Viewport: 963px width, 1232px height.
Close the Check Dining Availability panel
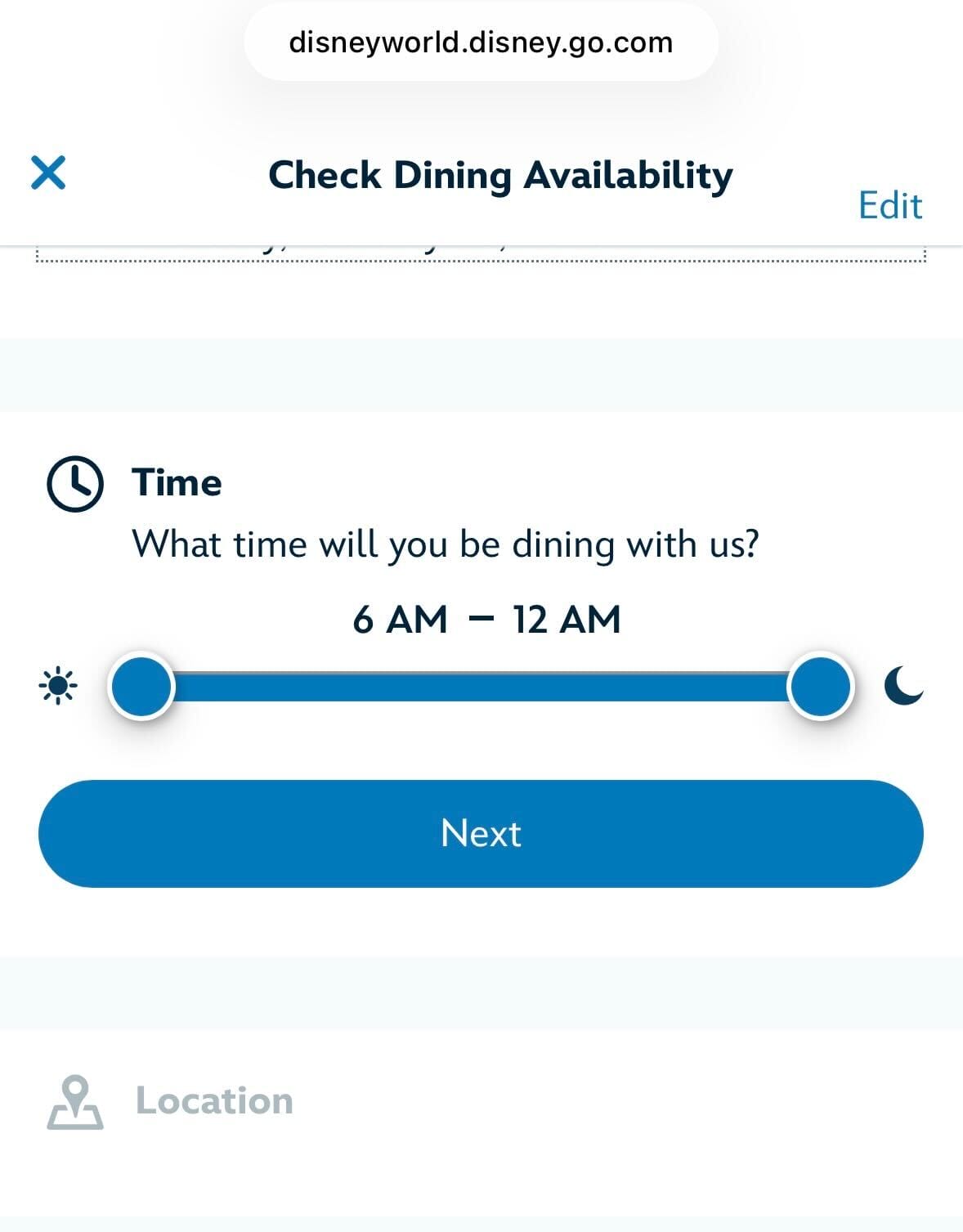(x=48, y=173)
